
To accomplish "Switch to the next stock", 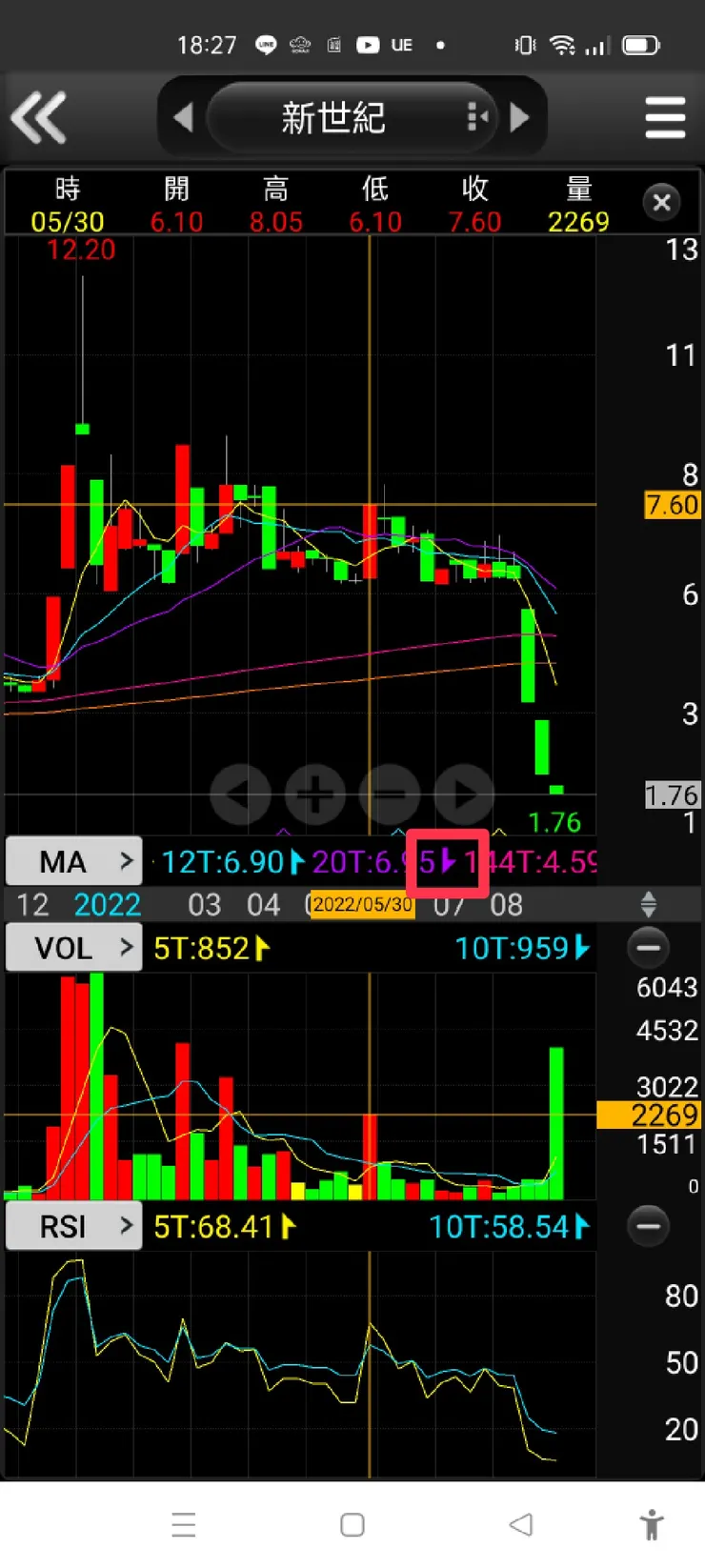I will (519, 118).
